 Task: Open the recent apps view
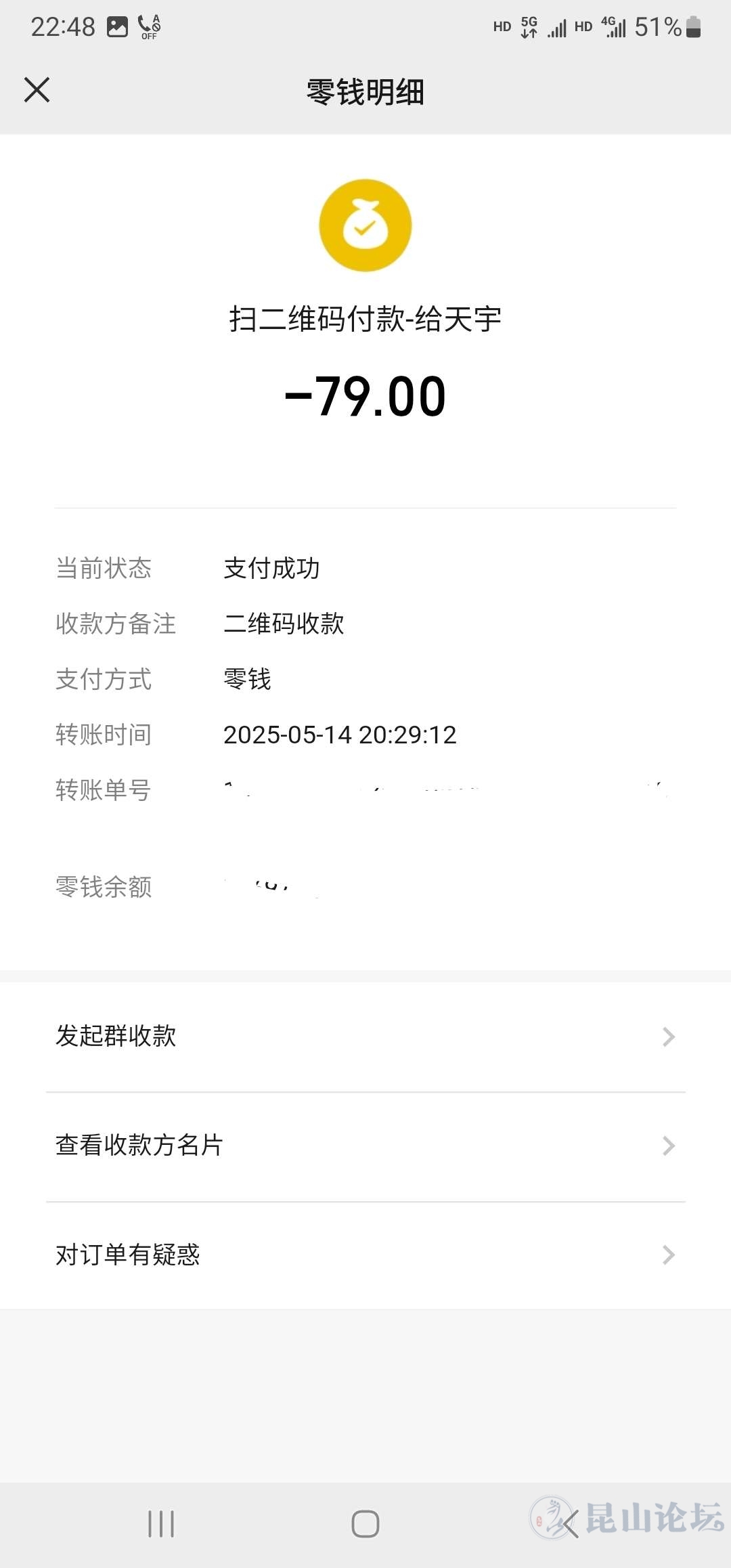(161, 1524)
